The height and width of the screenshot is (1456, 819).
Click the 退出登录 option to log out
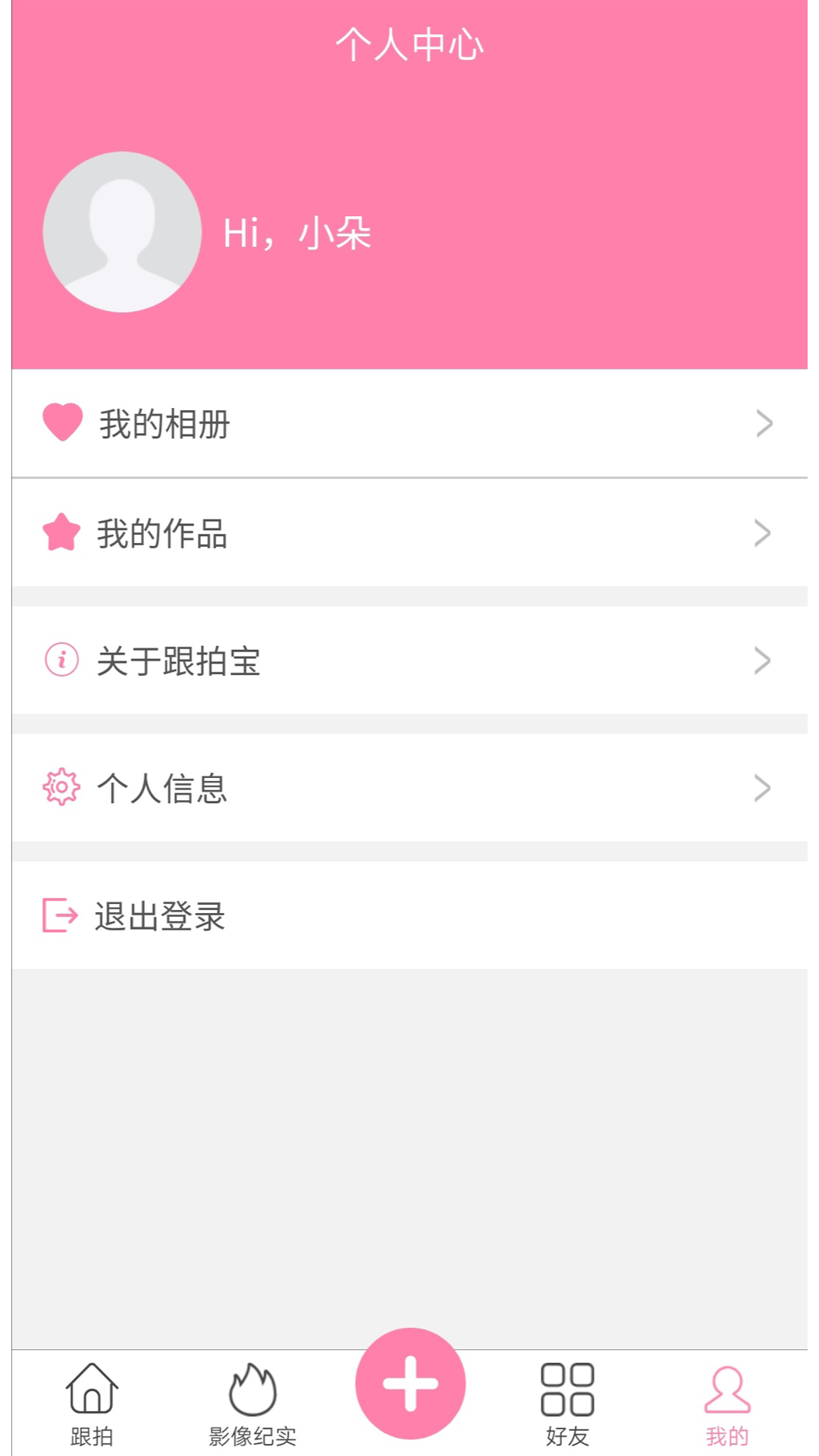click(161, 917)
